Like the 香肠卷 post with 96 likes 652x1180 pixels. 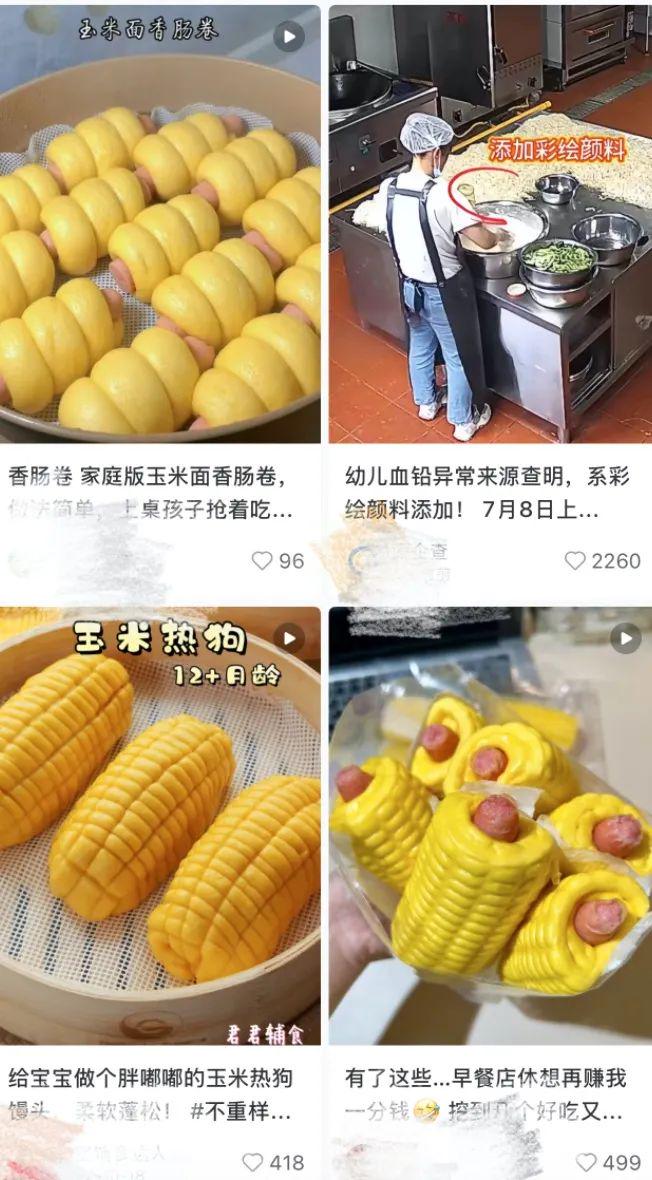click(262, 561)
